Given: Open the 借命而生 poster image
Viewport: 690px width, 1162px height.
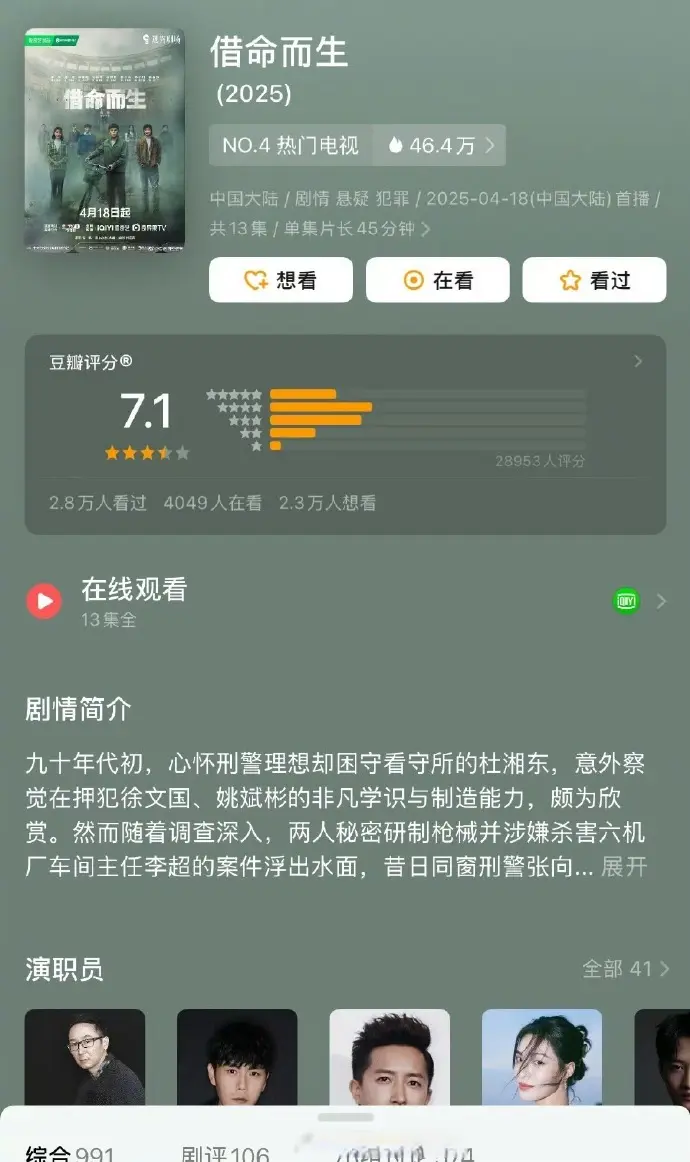Looking at the screenshot, I should tap(104, 140).
